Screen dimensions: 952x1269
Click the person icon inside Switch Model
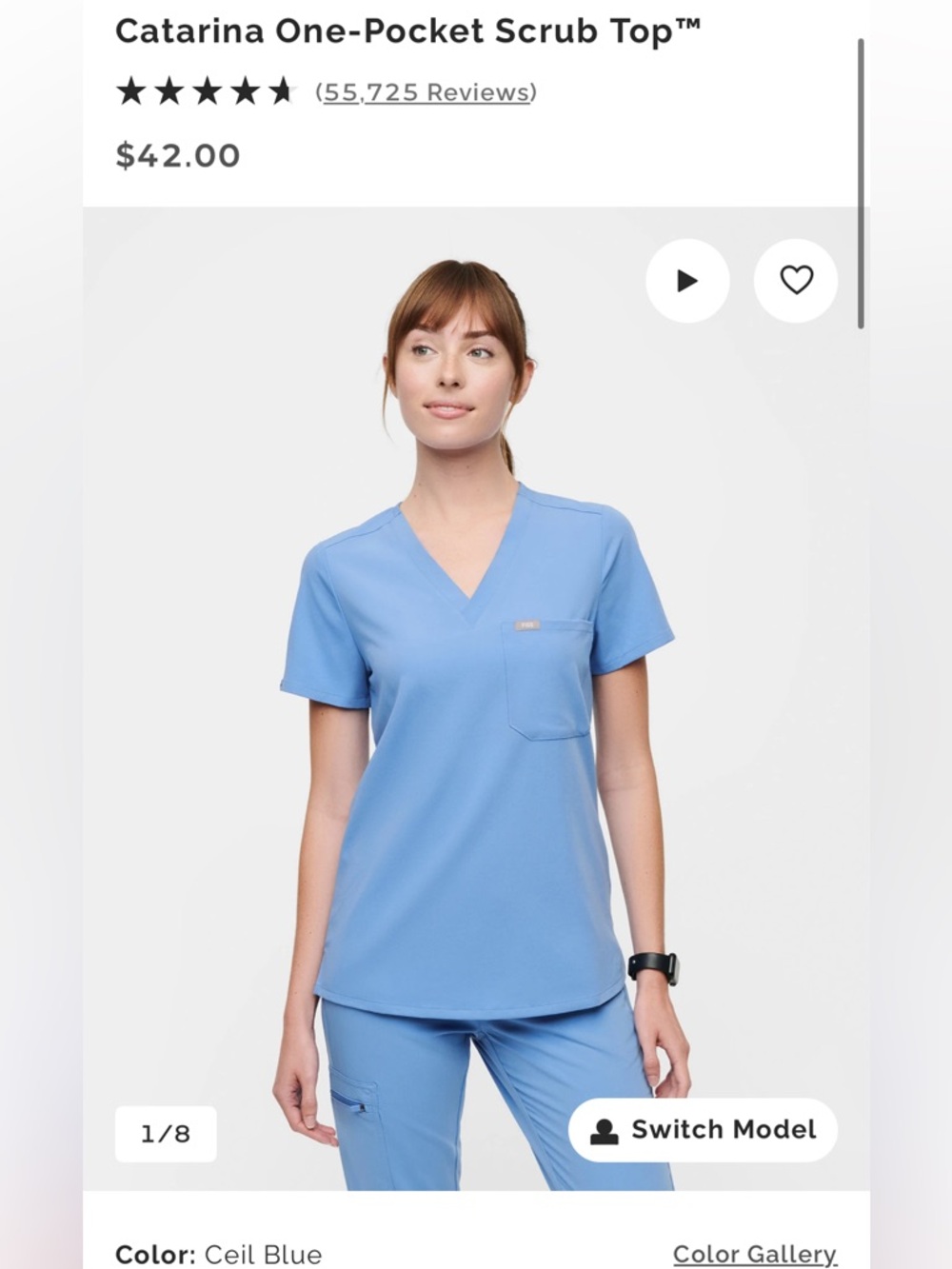[x=603, y=1130]
